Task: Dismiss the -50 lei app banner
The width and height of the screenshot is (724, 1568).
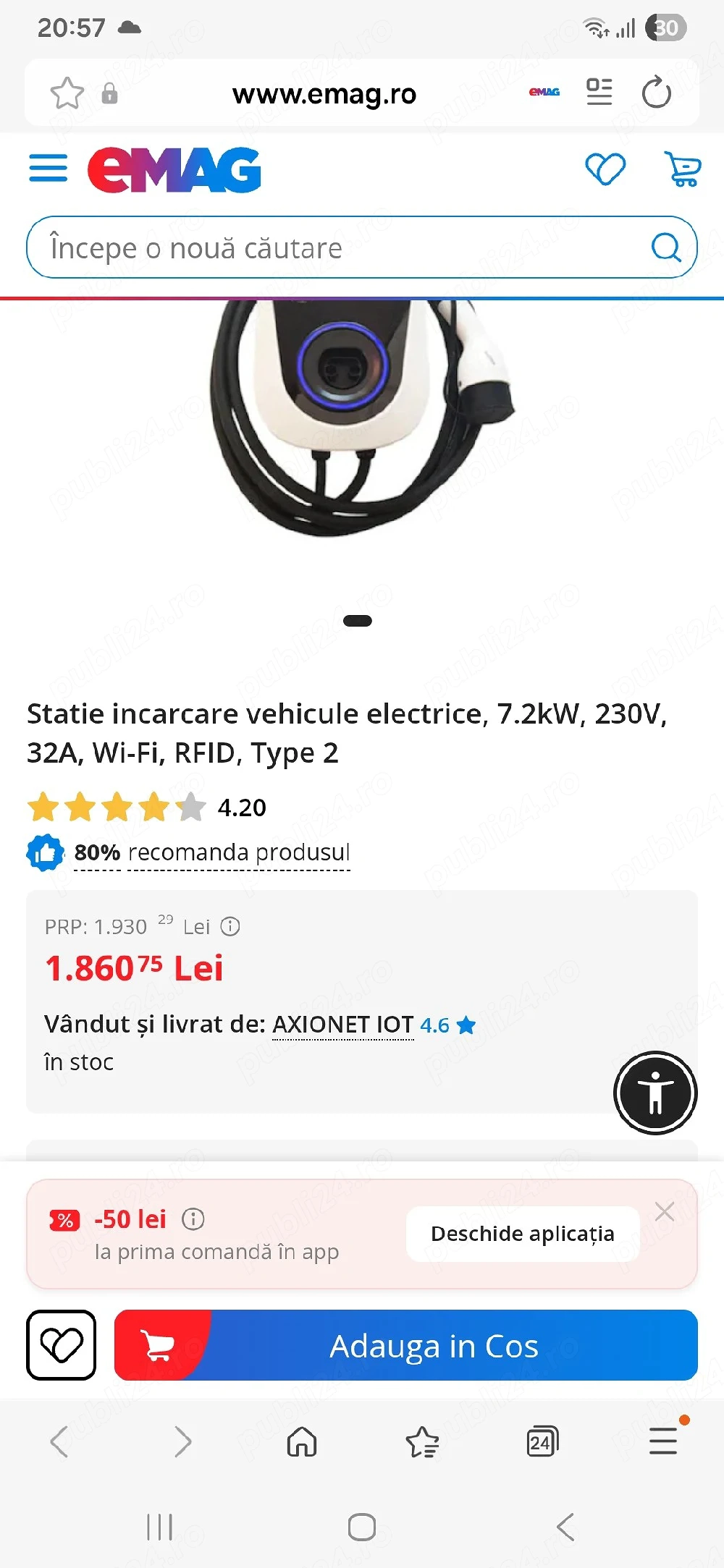Action: [665, 1211]
